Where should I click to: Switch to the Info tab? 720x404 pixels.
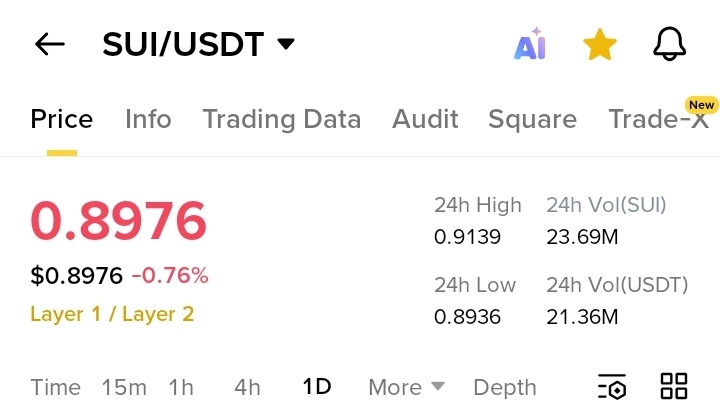point(148,120)
